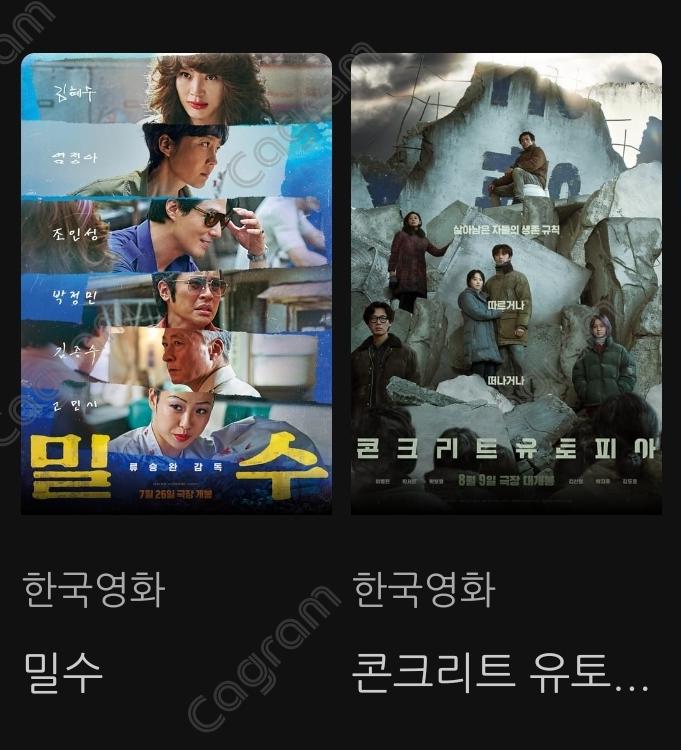Open the 콘크리트 유토피아 movie poster card
The image size is (681, 750).
(x=506, y=284)
